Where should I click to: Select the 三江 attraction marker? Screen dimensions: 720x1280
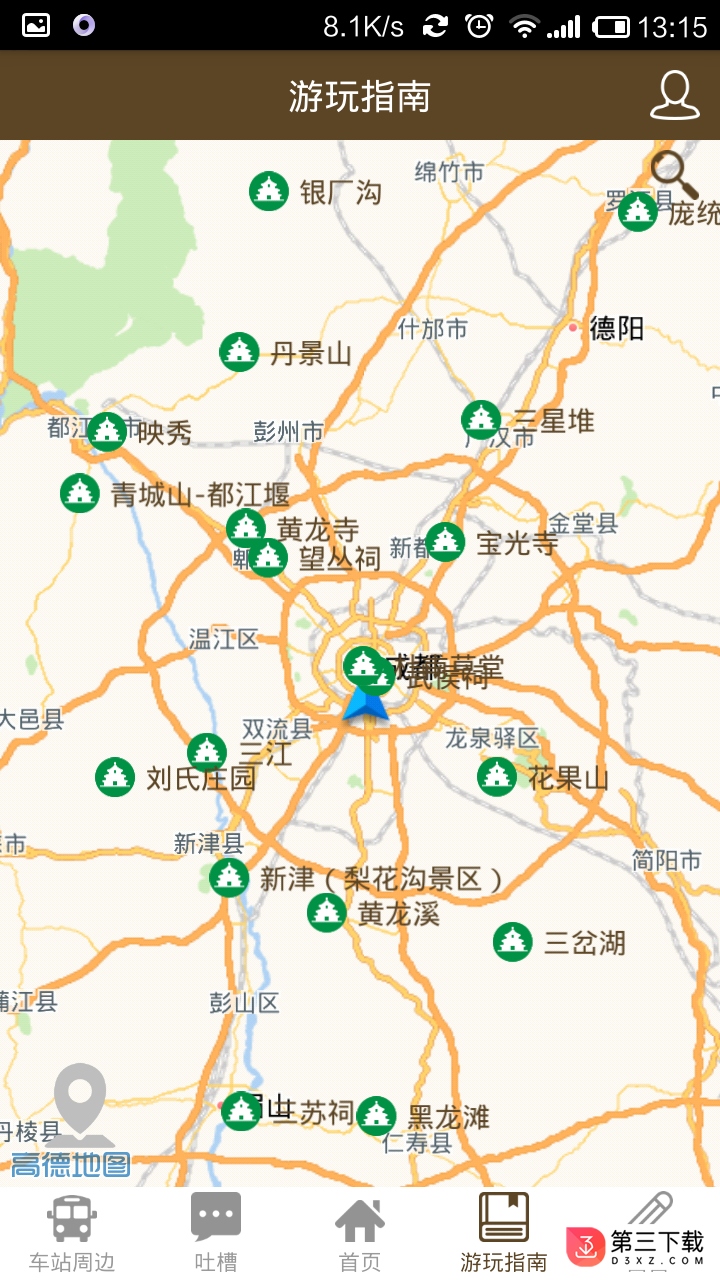pyautogui.click(x=207, y=753)
